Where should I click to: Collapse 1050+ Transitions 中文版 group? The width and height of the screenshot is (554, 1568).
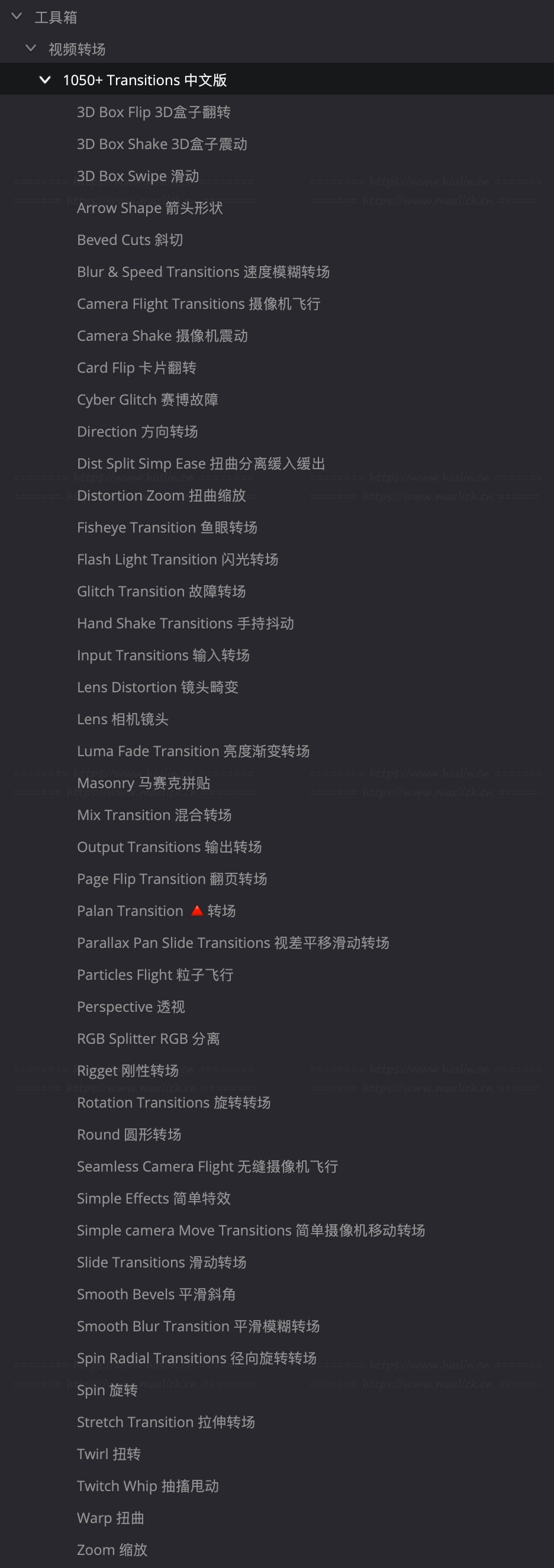[x=45, y=80]
